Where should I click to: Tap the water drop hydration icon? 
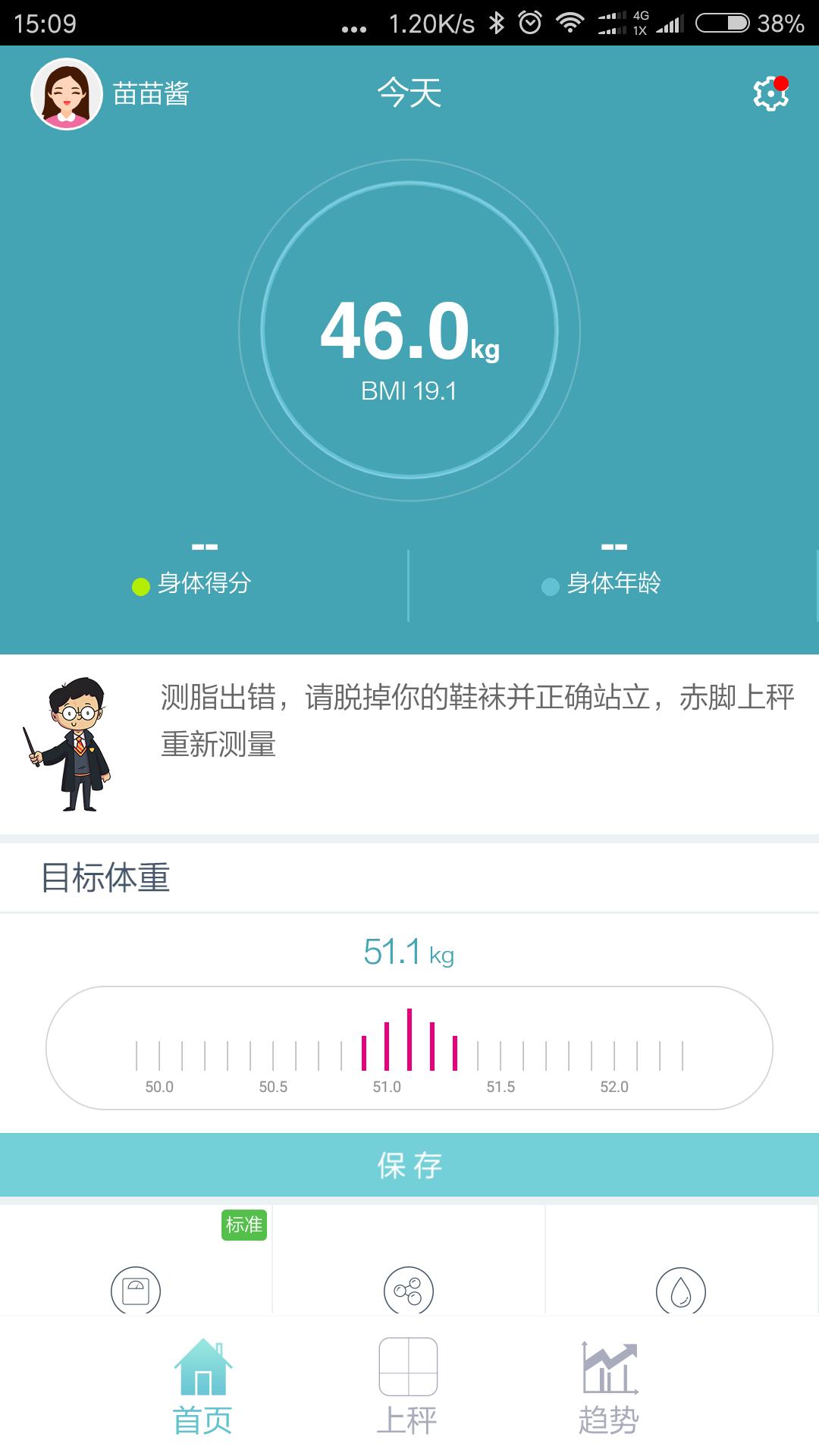(x=682, y=1291)
